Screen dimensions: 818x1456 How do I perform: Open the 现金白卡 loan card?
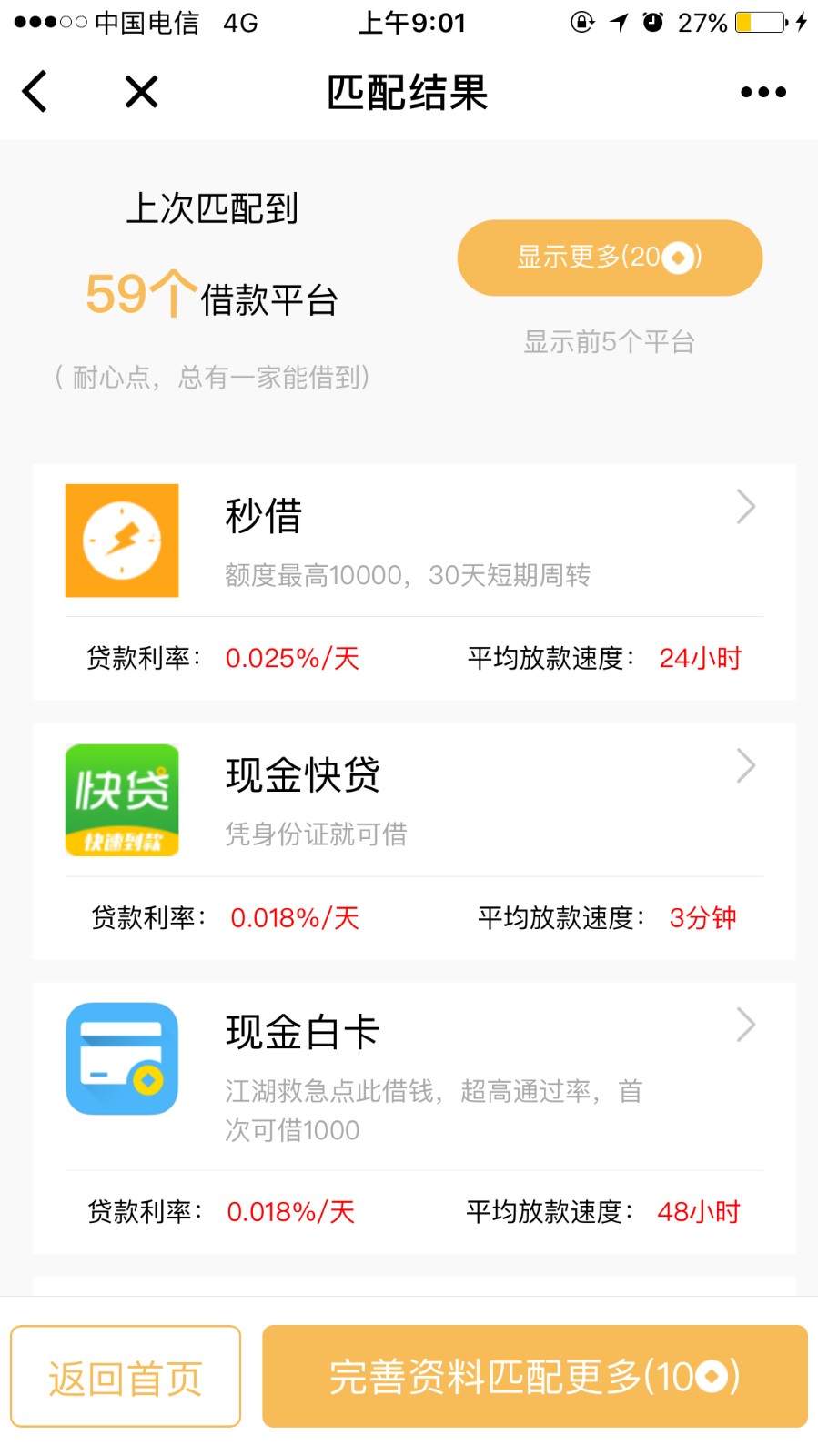[414, 1117]
